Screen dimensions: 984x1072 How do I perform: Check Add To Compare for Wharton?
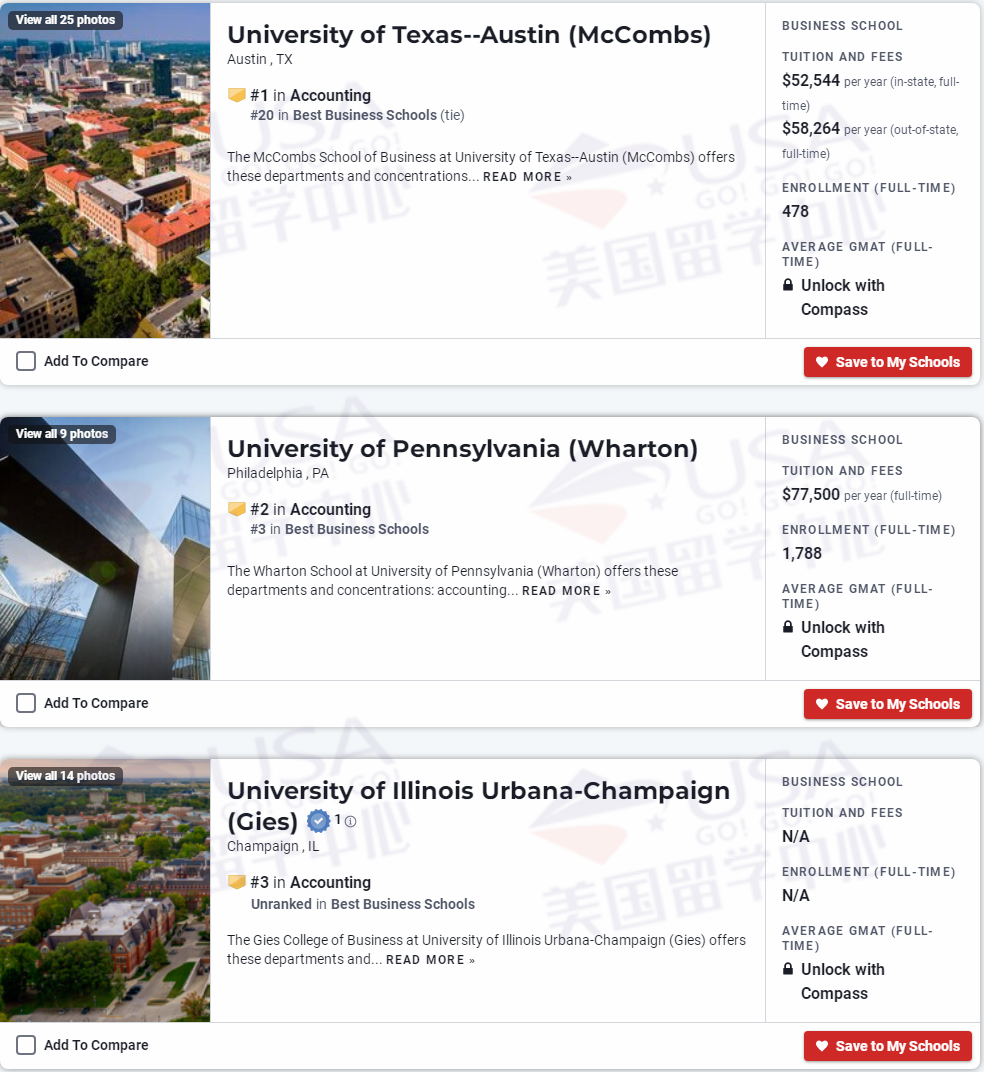(26, 703)
